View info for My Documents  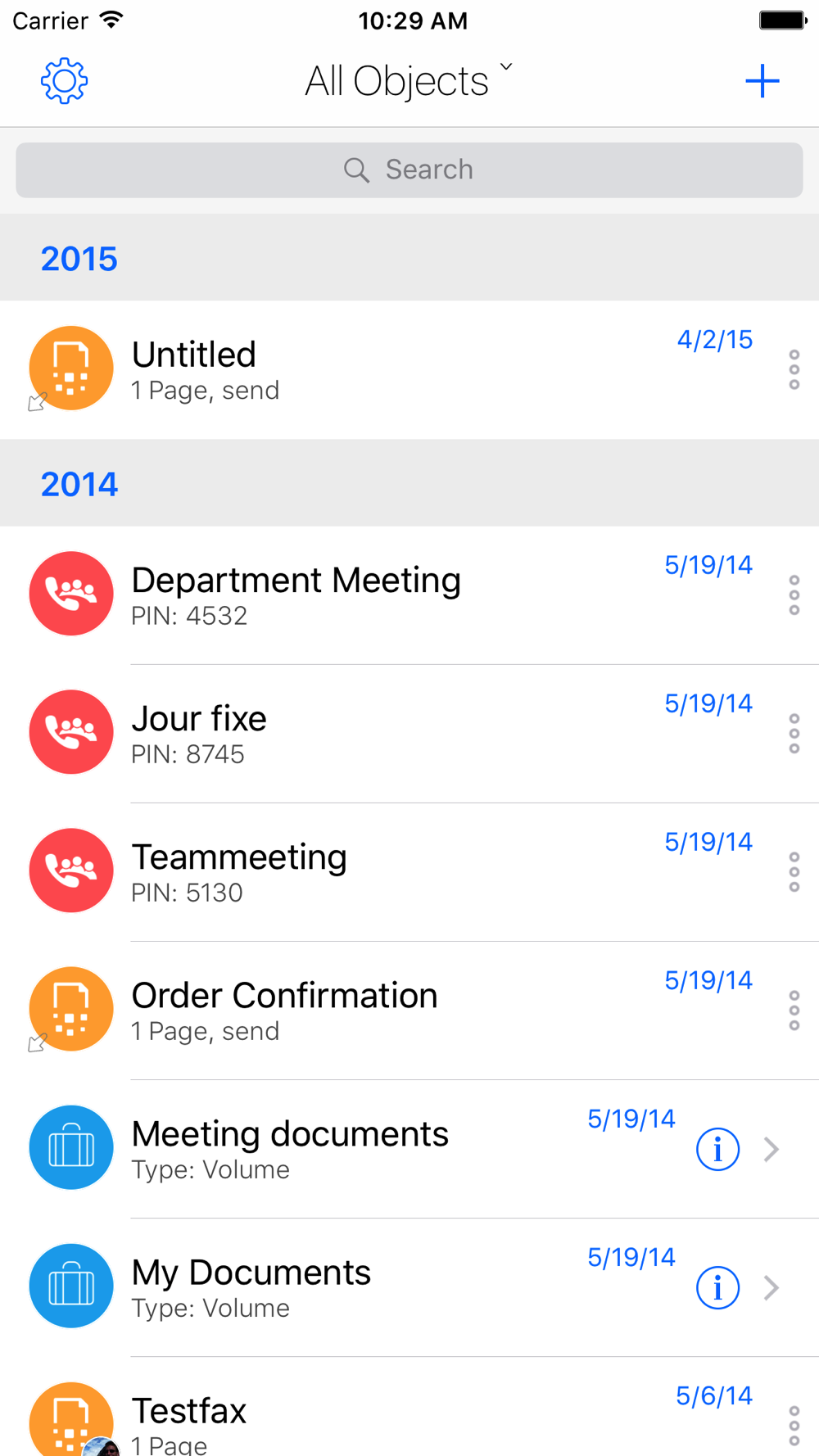pyautogui.click(x=717, y=1287)
